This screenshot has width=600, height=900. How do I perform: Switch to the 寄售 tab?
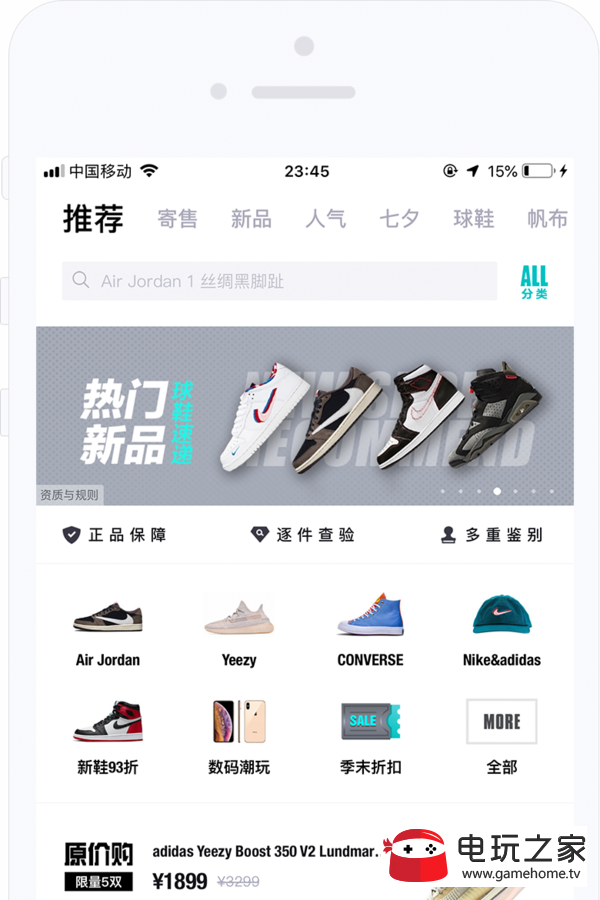click(177, 219)
